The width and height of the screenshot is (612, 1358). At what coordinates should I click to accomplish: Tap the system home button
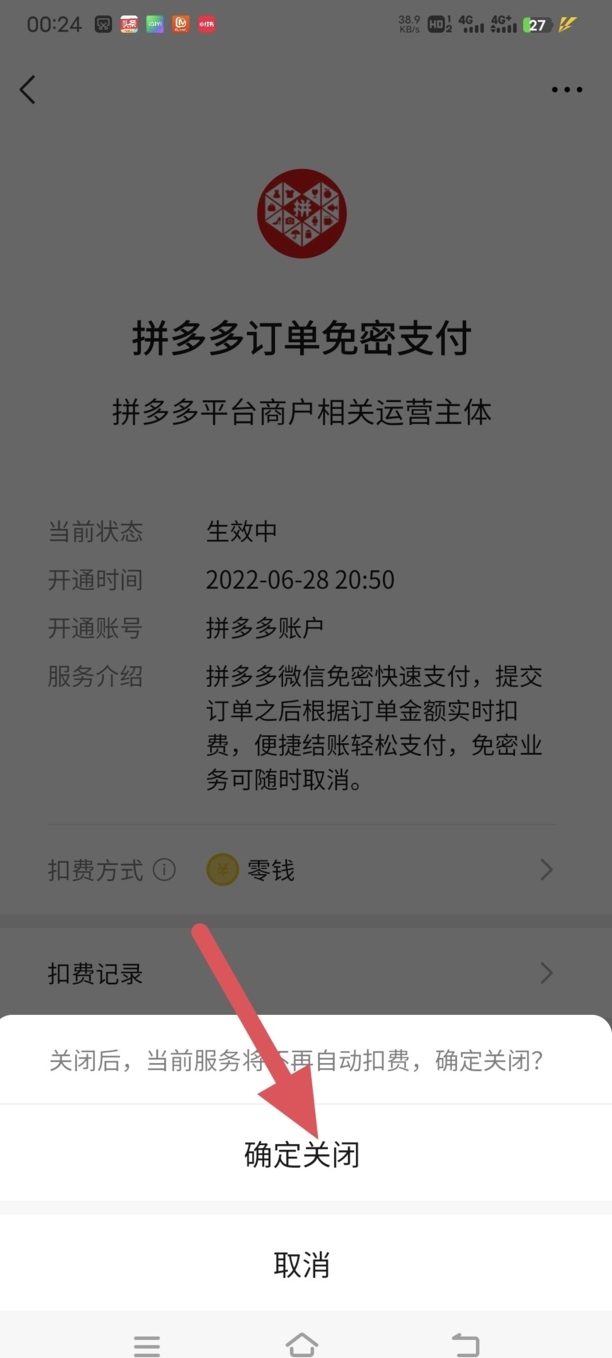(x=302, y=1343)
